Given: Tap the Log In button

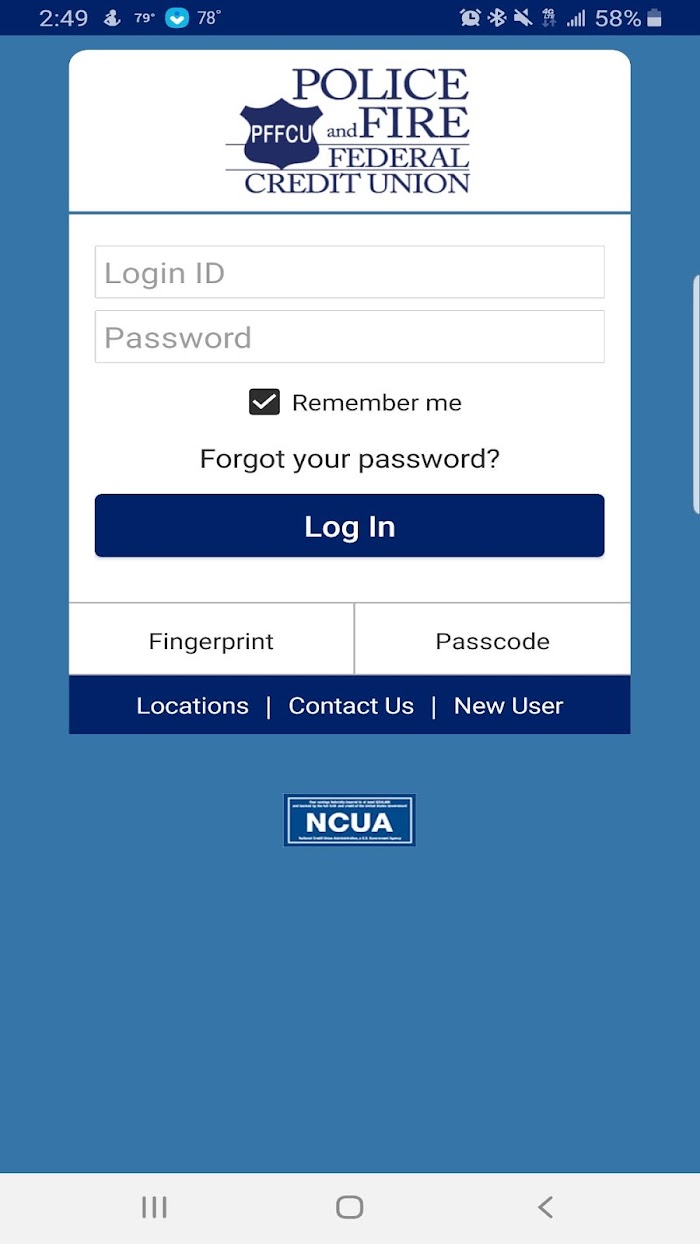Looking at the screenshot, I should click(349, 526).
